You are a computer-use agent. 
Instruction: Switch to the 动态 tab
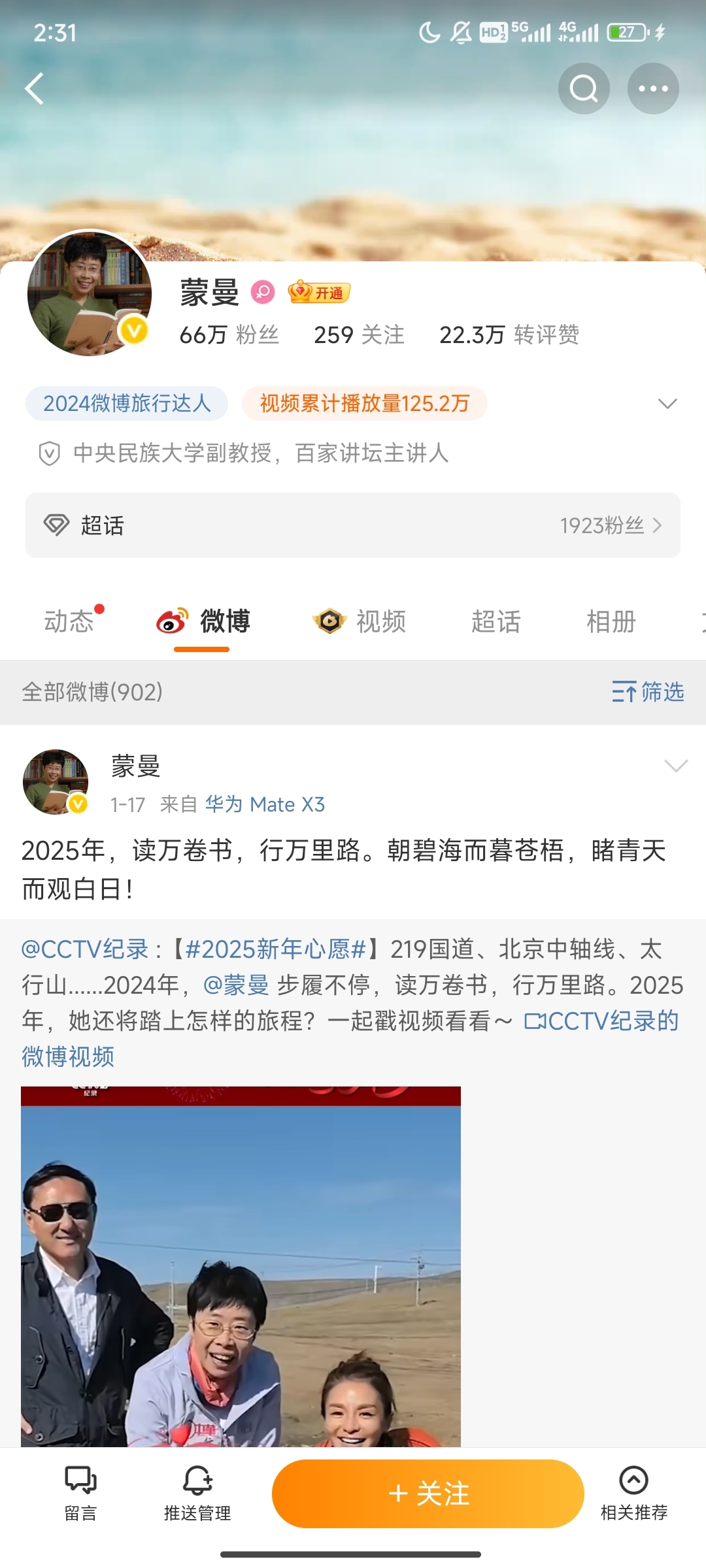pos(69,621)
